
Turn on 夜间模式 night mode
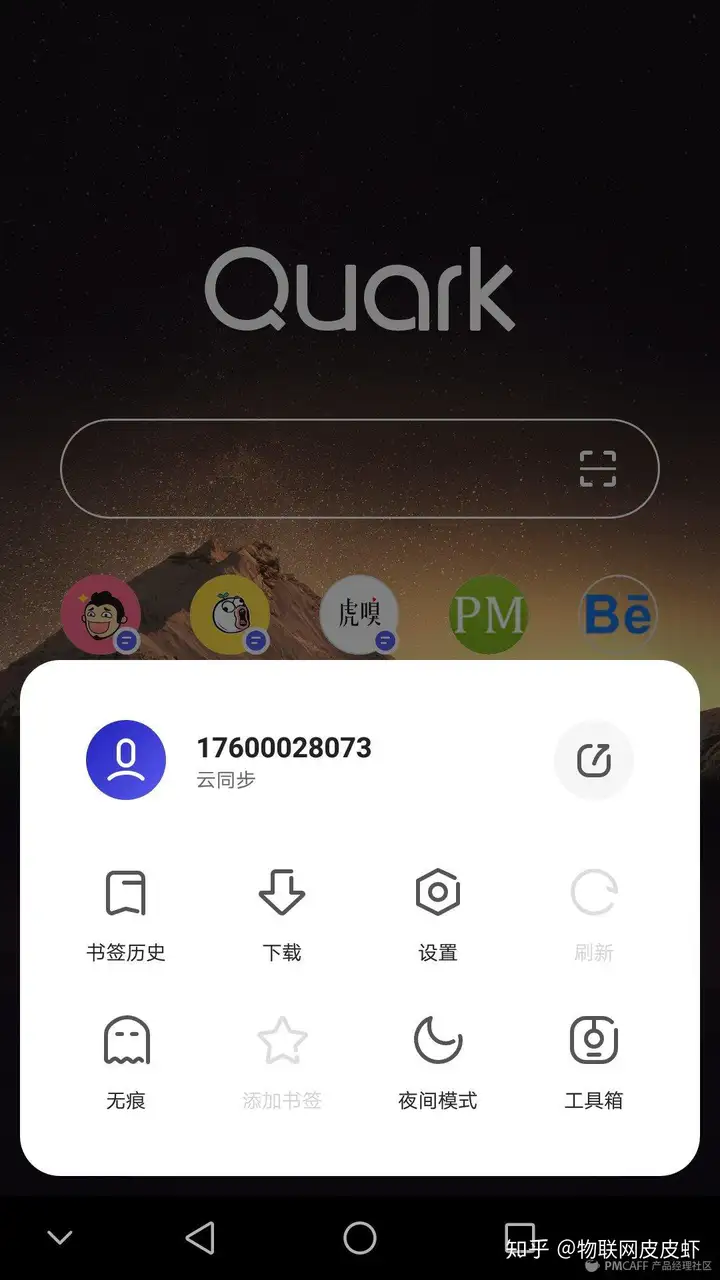coord(438,1064)
